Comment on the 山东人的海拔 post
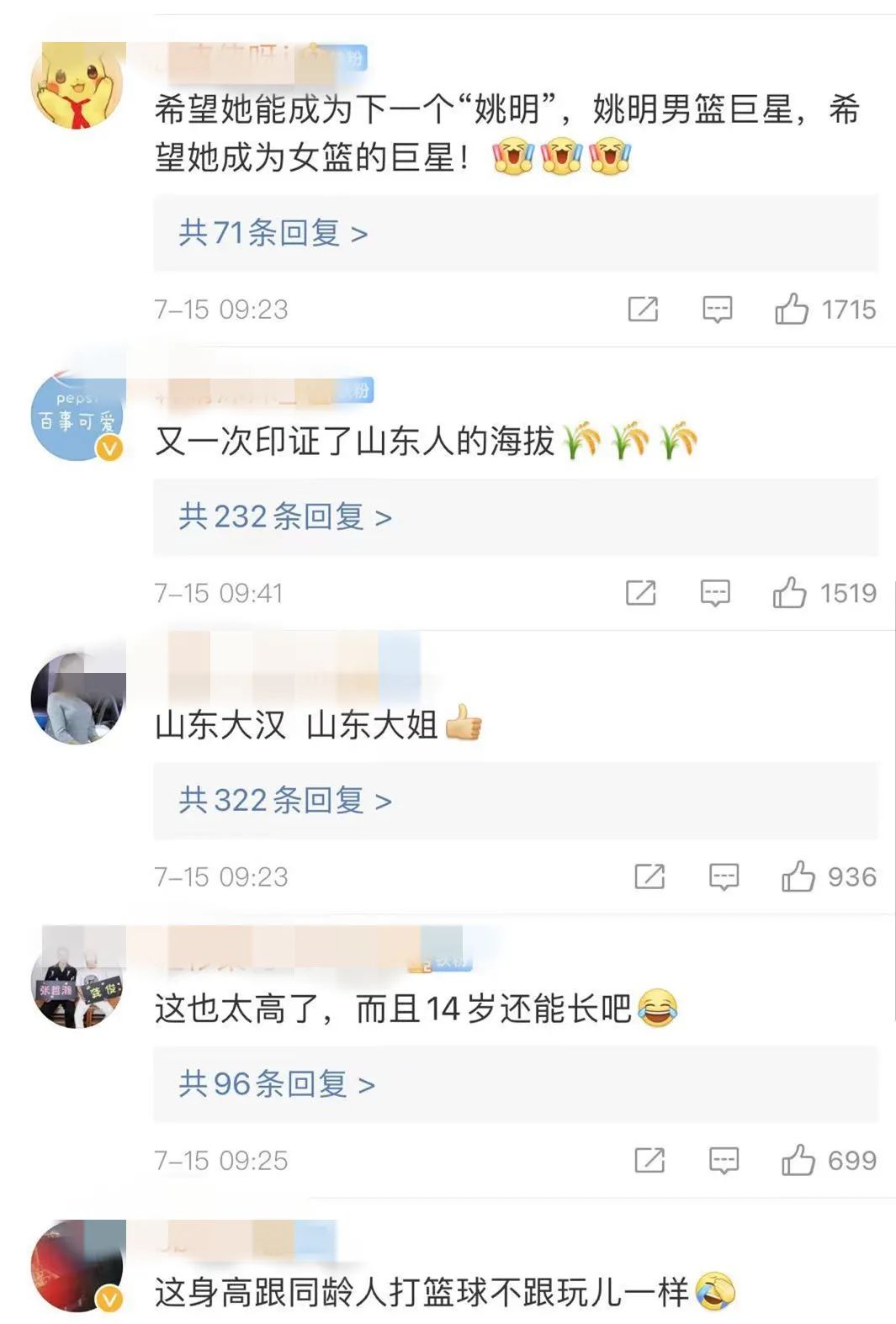Image resolution: width=896 pixels, height=1324 pixels. click(x=715, y=593)
